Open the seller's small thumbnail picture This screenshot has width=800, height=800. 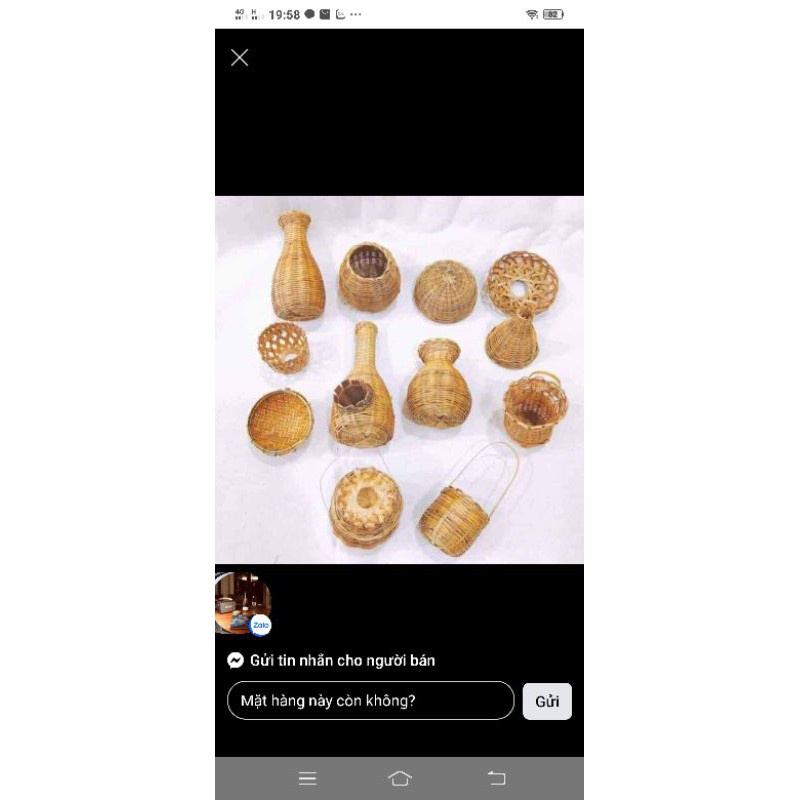click(x=242, y=603)
